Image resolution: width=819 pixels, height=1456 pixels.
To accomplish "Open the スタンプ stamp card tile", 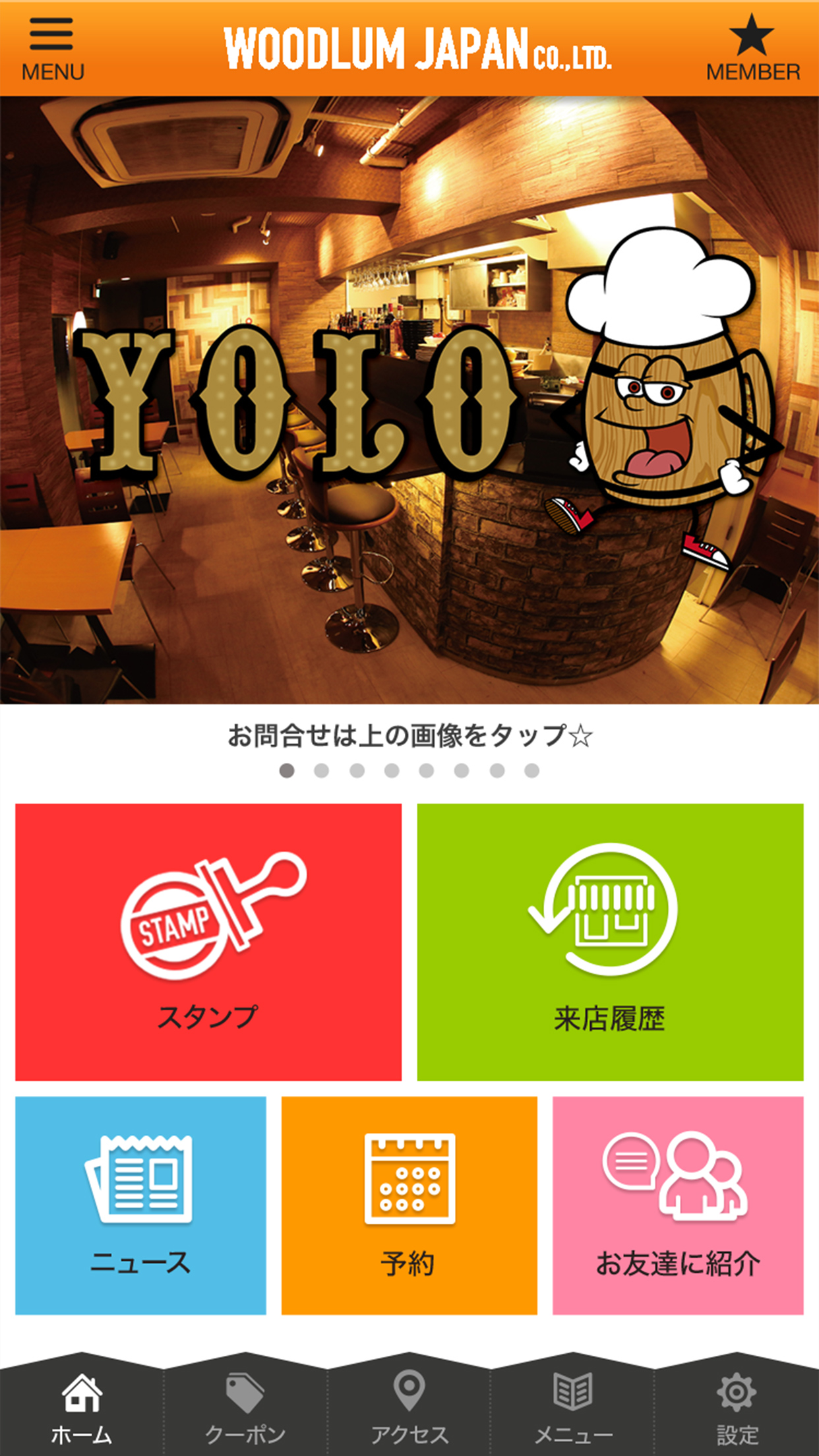I will (208, 942).
